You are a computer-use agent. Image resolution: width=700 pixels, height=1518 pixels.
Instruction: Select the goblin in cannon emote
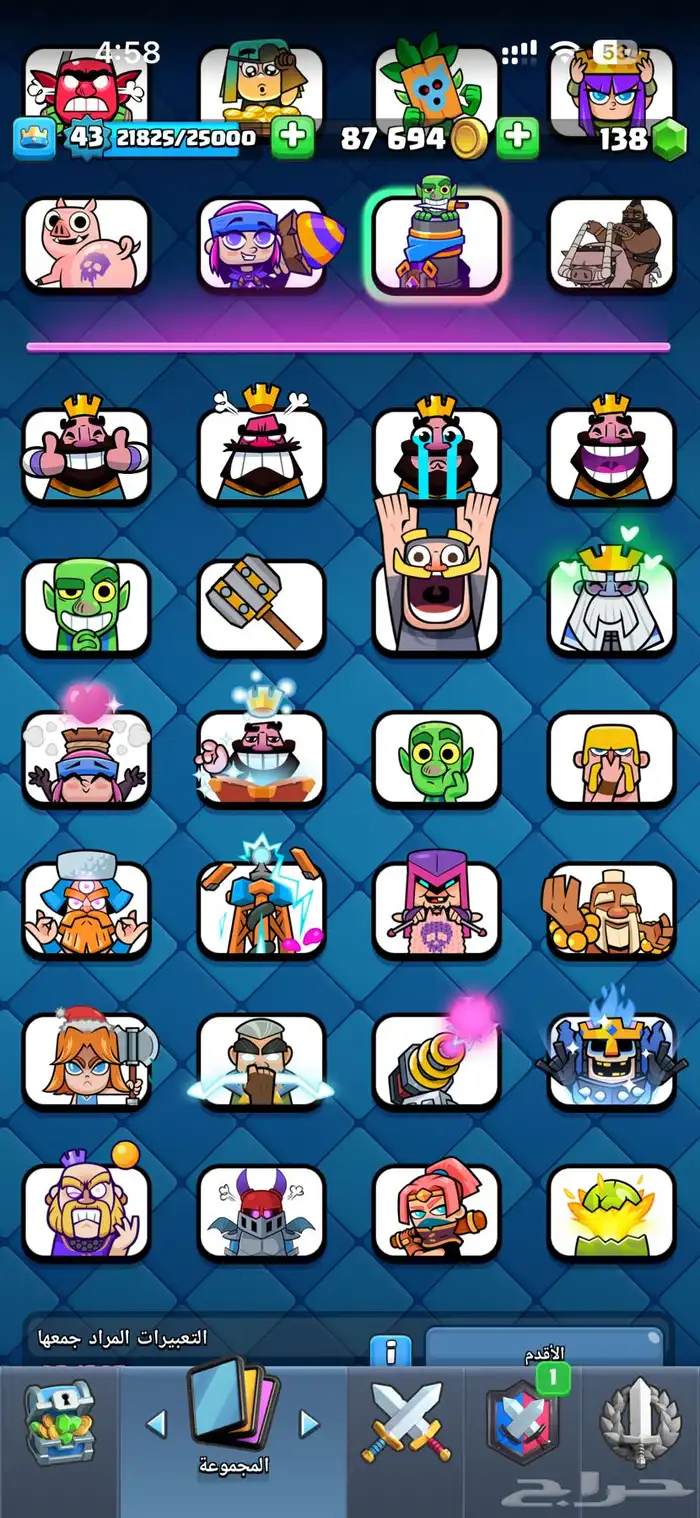click(436, 244)
